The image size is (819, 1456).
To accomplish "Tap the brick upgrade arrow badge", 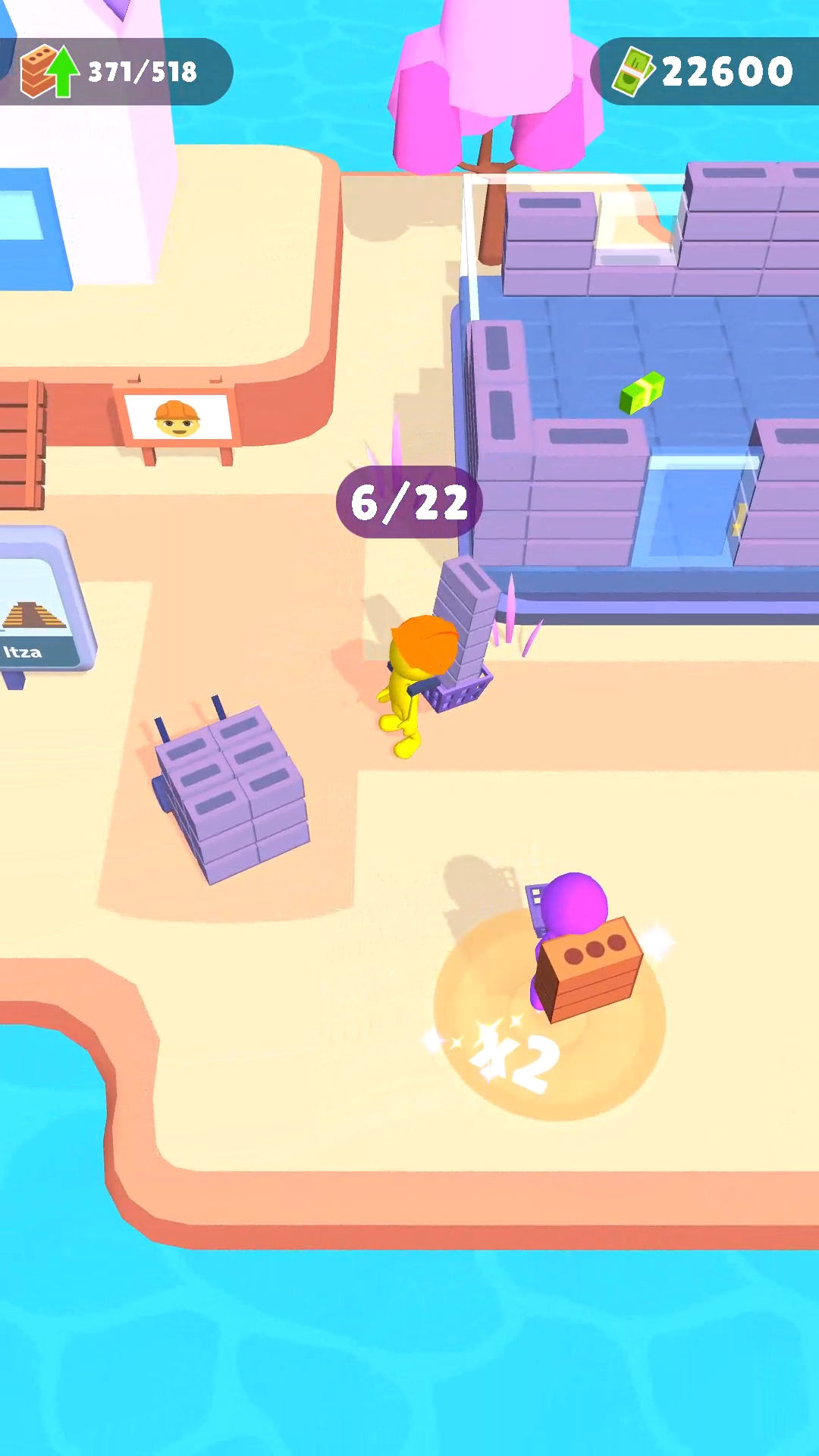I will [x=52, y=71].
